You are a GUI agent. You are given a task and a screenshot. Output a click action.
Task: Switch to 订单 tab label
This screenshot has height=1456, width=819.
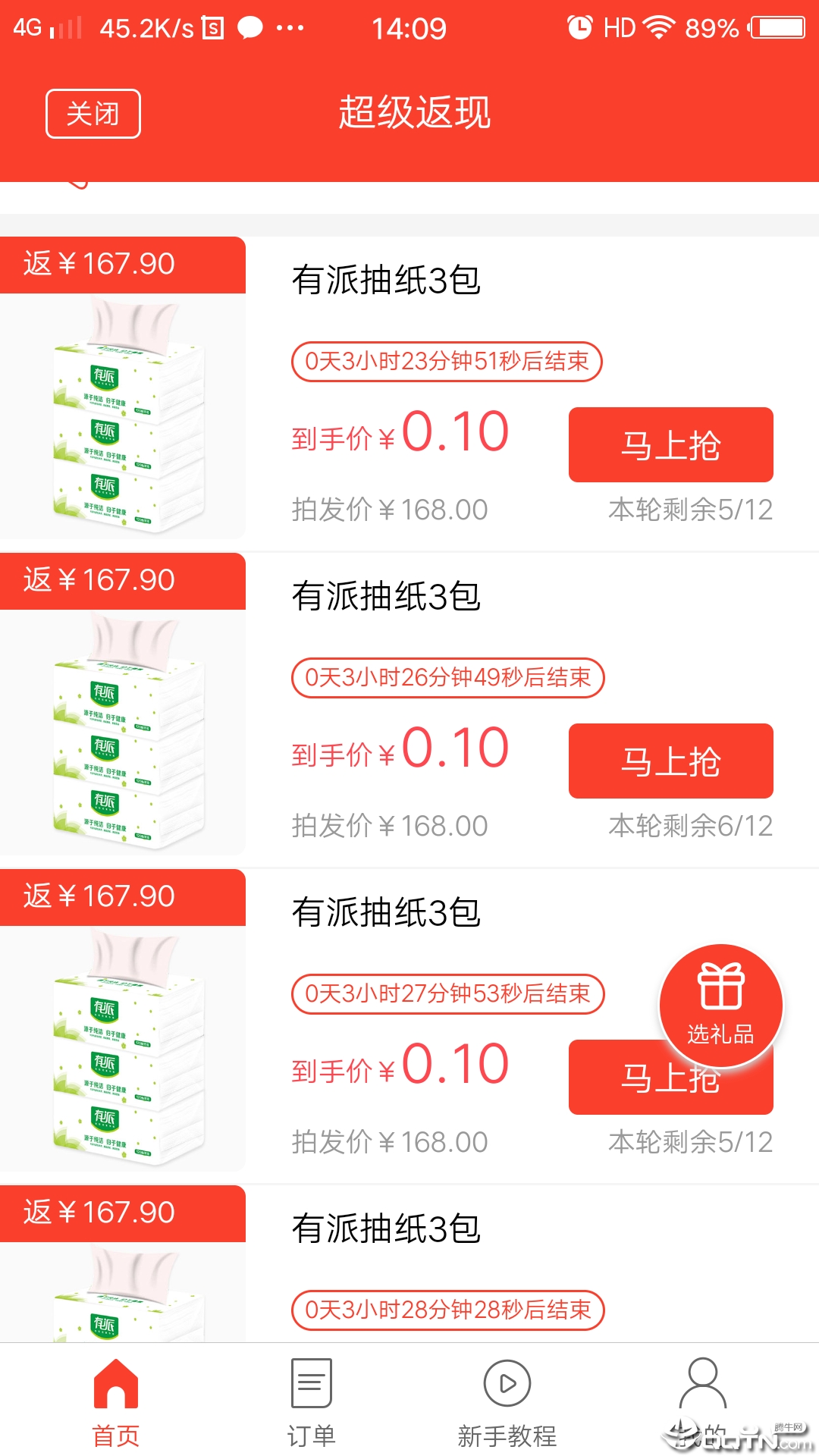312,1436
